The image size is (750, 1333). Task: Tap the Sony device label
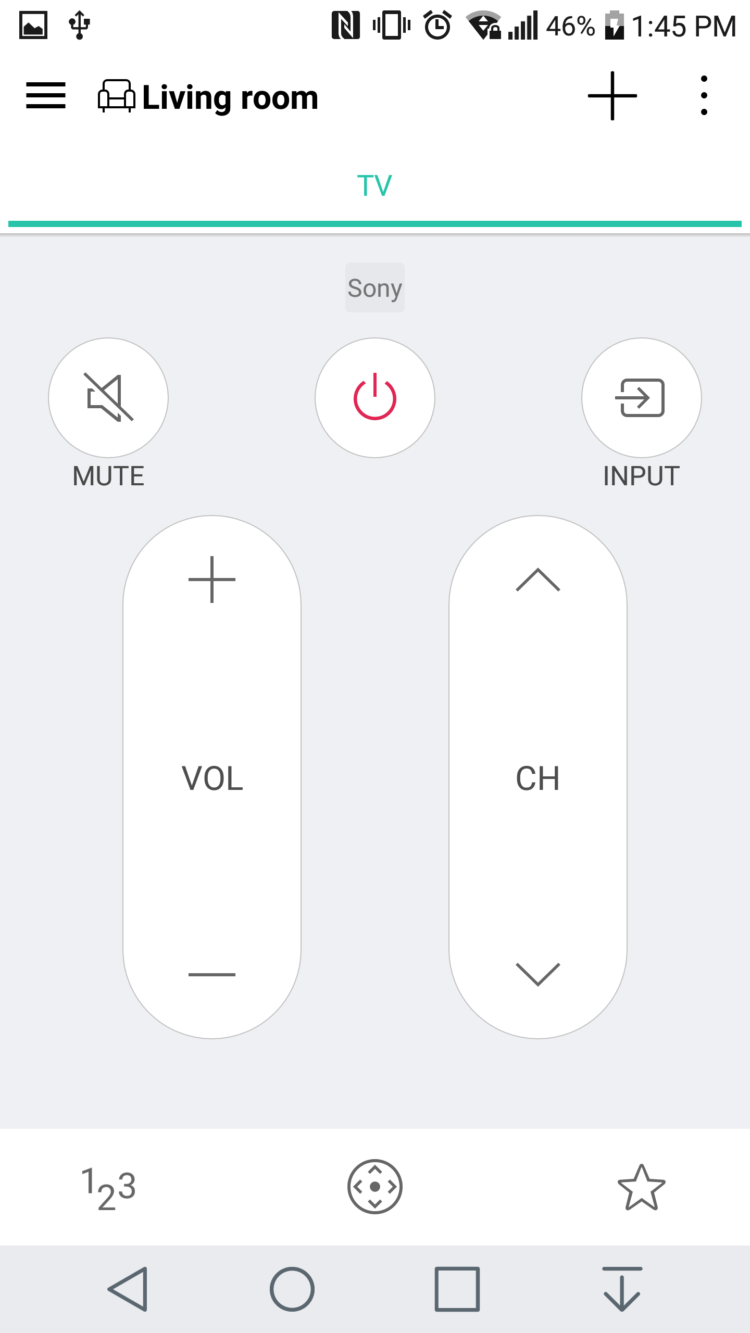pyautogui.click(x=375, y=288)
